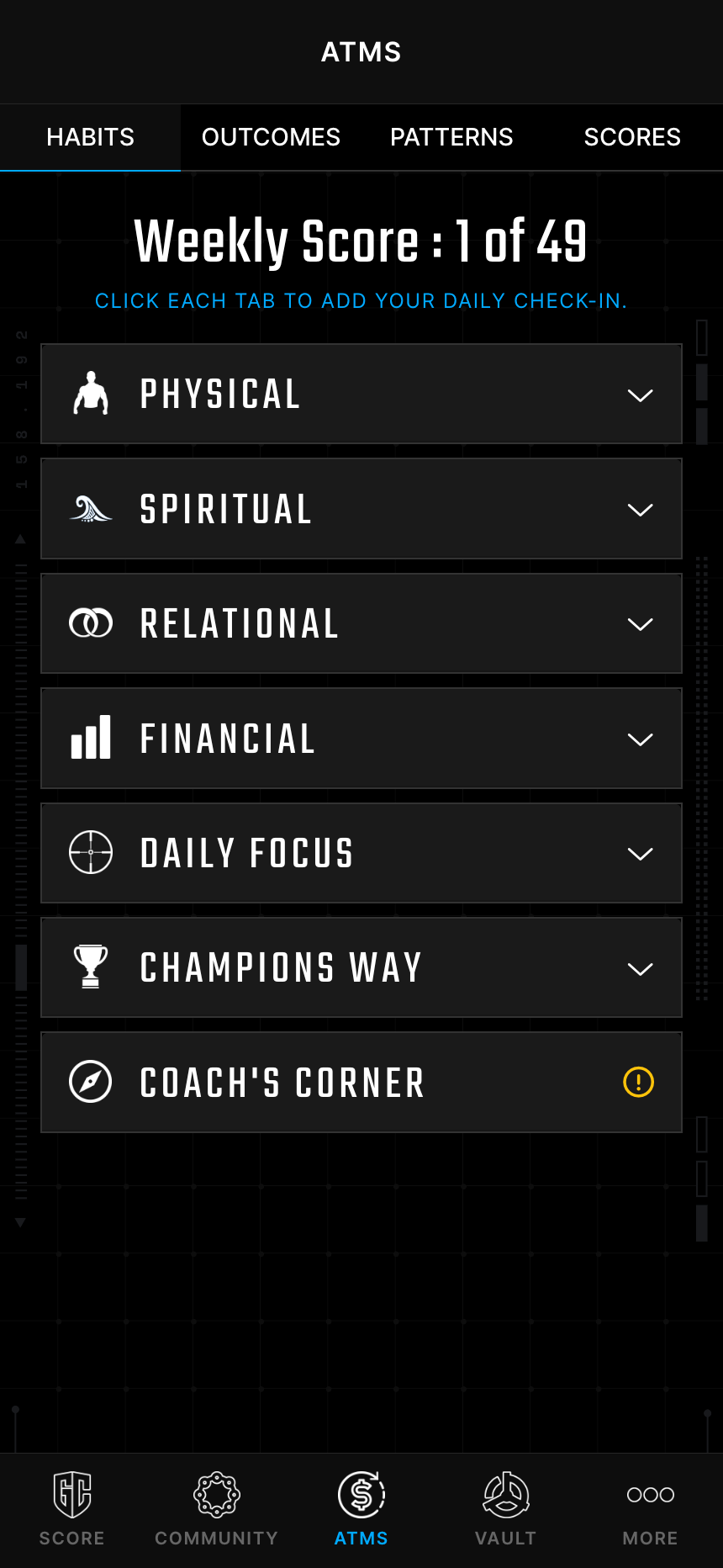
Task: Expand the Daily Focus section
Action: click(361, 853)
